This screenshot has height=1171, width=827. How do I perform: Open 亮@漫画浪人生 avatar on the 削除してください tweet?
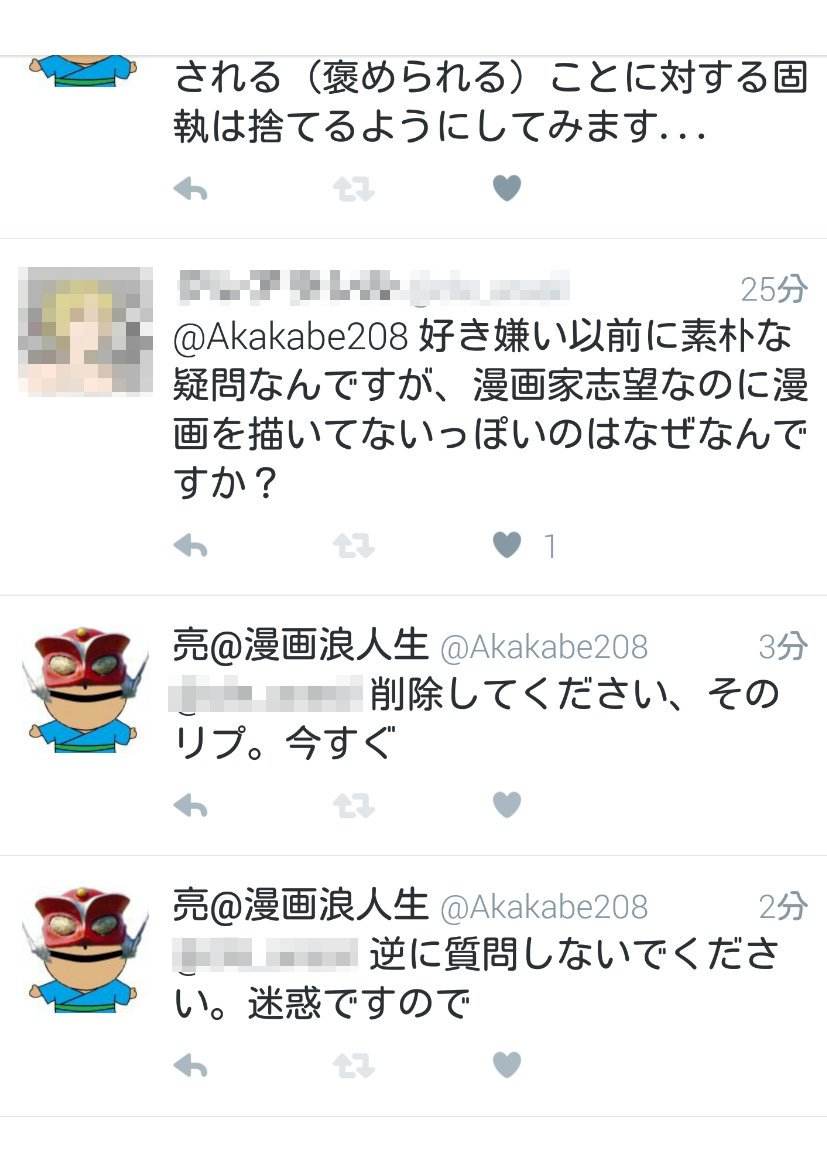pos(85,689)
